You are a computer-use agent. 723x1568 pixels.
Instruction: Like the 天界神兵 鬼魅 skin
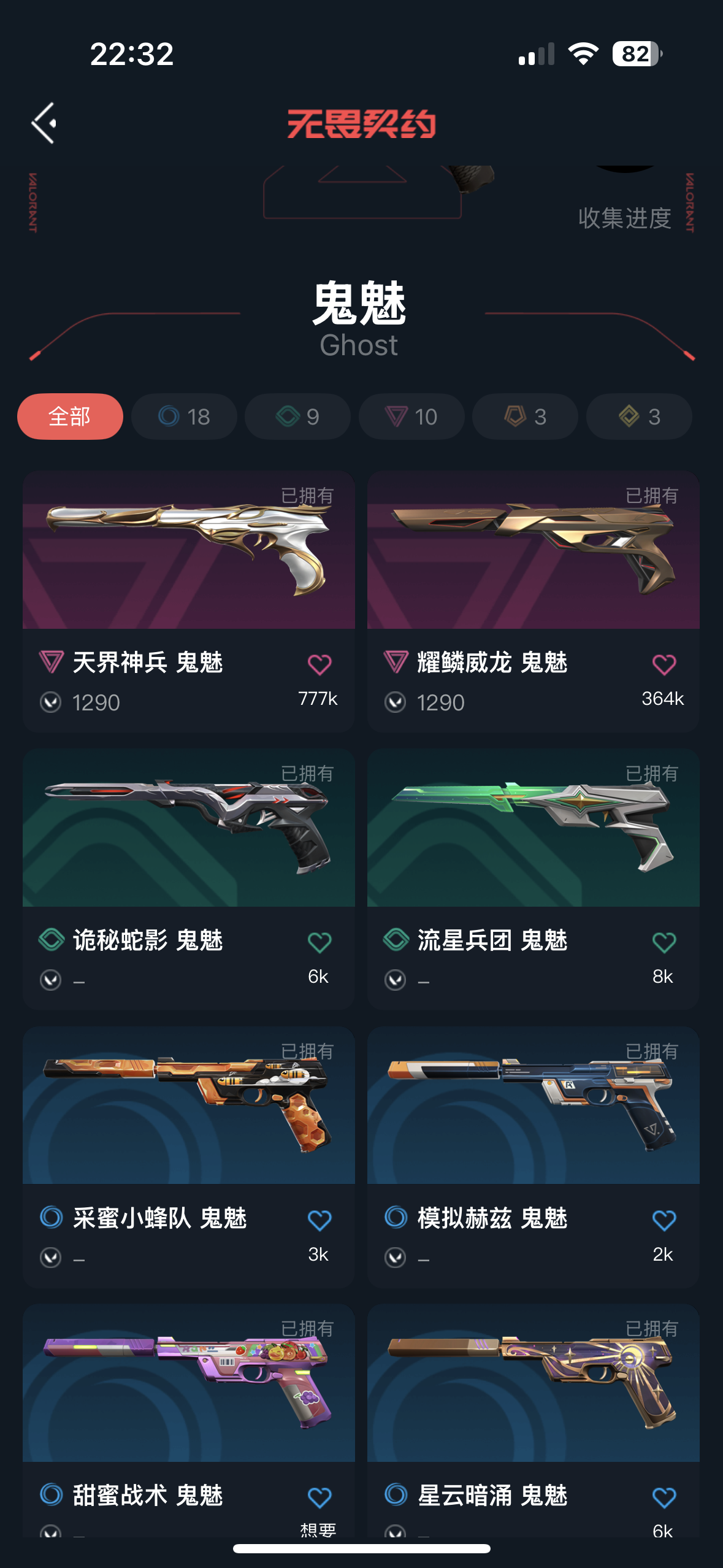[x=319, y=664]
